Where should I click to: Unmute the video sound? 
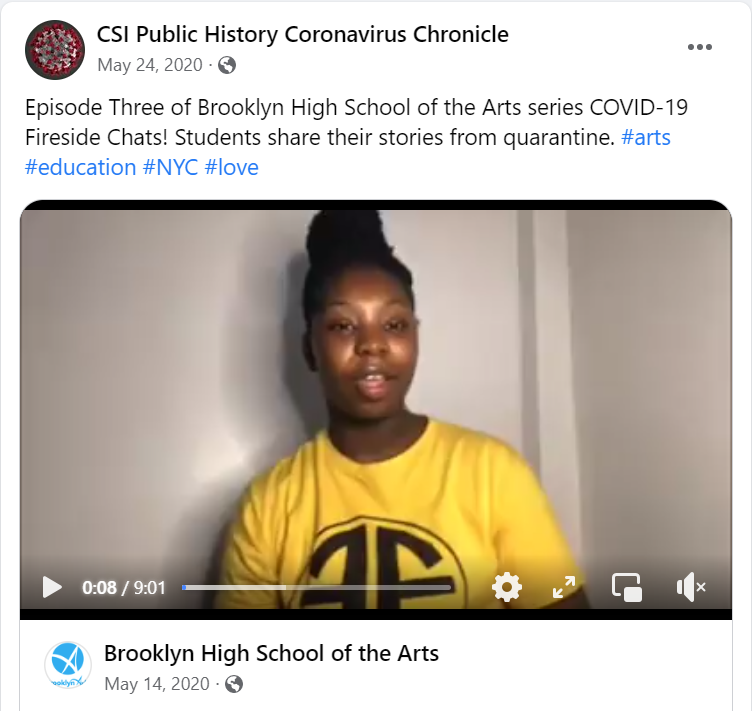pyautogui.click(x=690, y=587)
